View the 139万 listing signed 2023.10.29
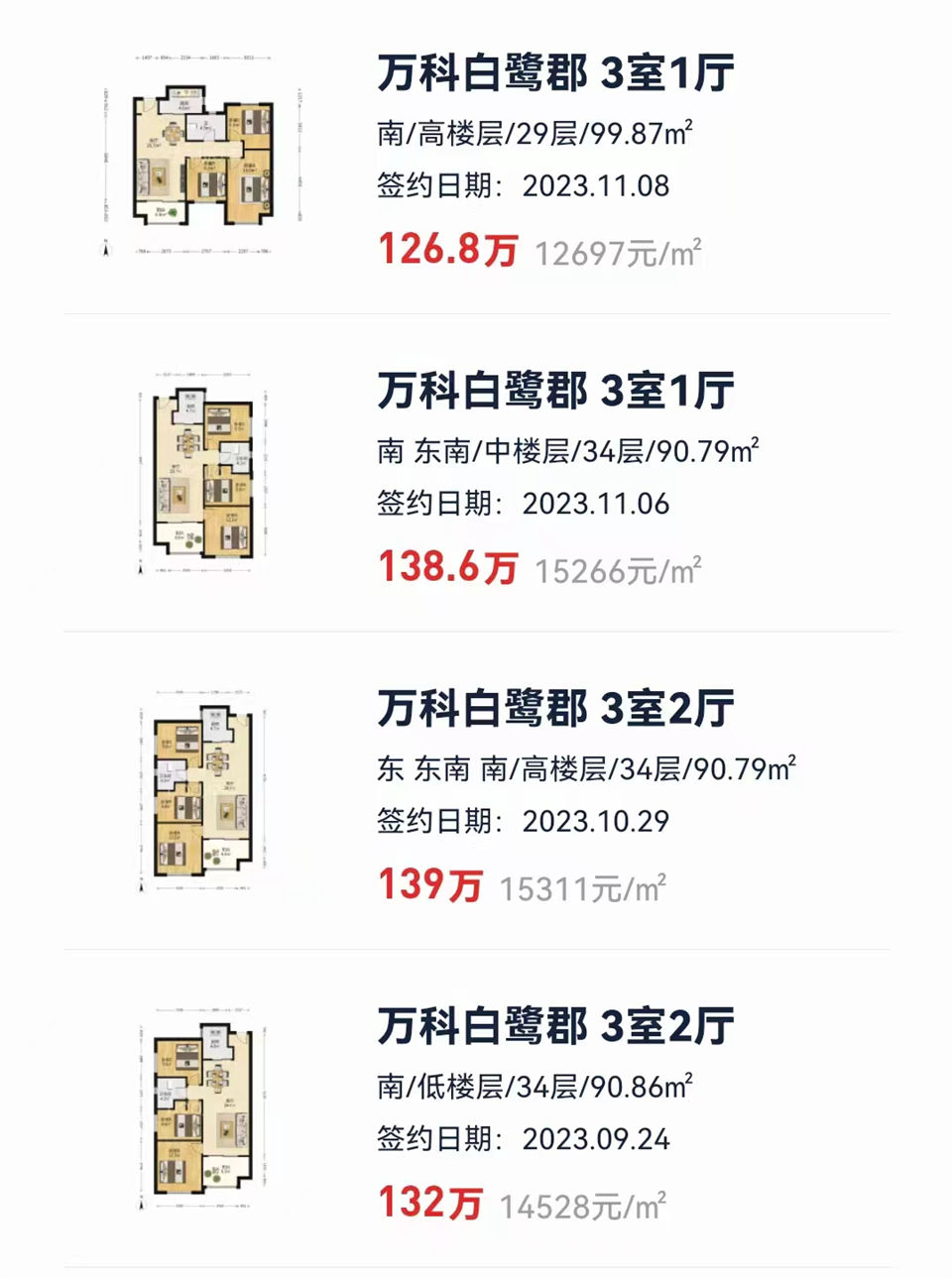This screenshot has width=952, height=1279. click(x=554, y=710)
